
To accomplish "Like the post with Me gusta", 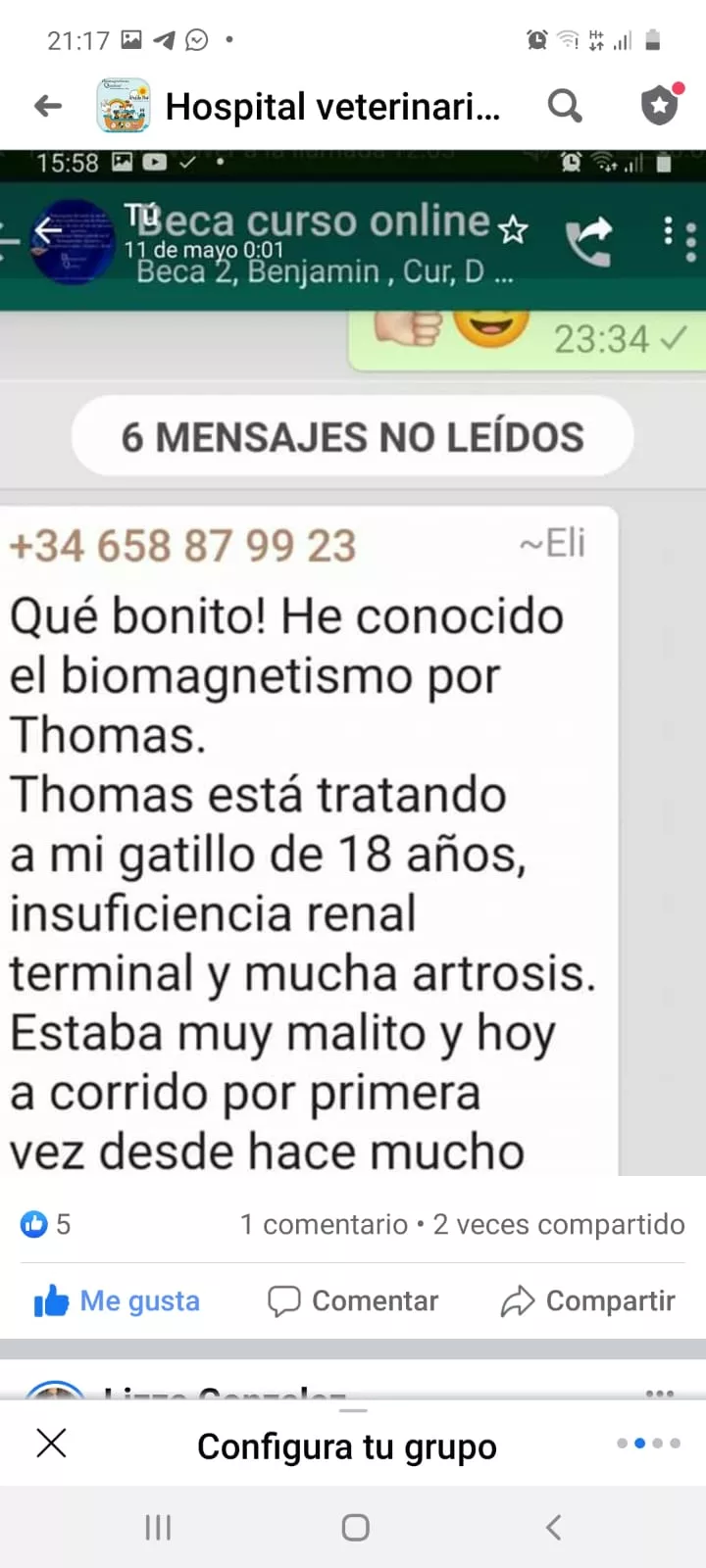I will click(117, 1300).
